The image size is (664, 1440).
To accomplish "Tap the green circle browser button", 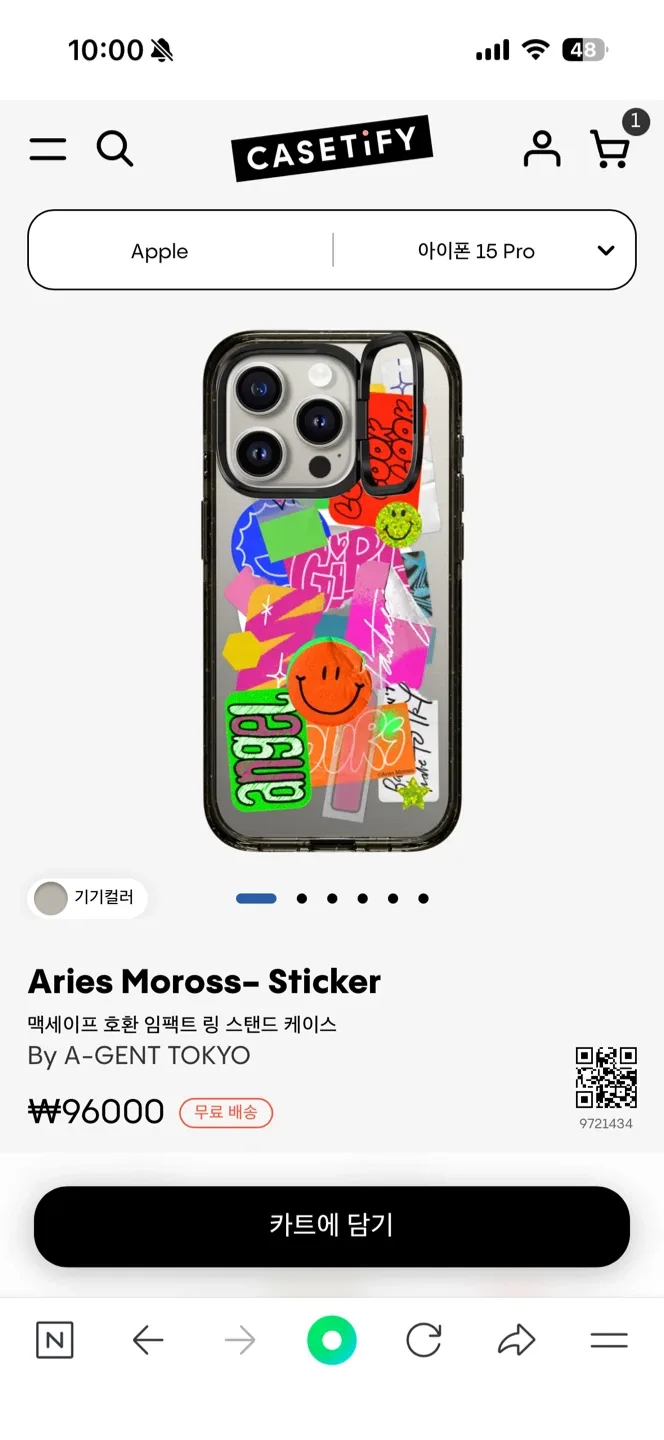I will (332, 1340).
